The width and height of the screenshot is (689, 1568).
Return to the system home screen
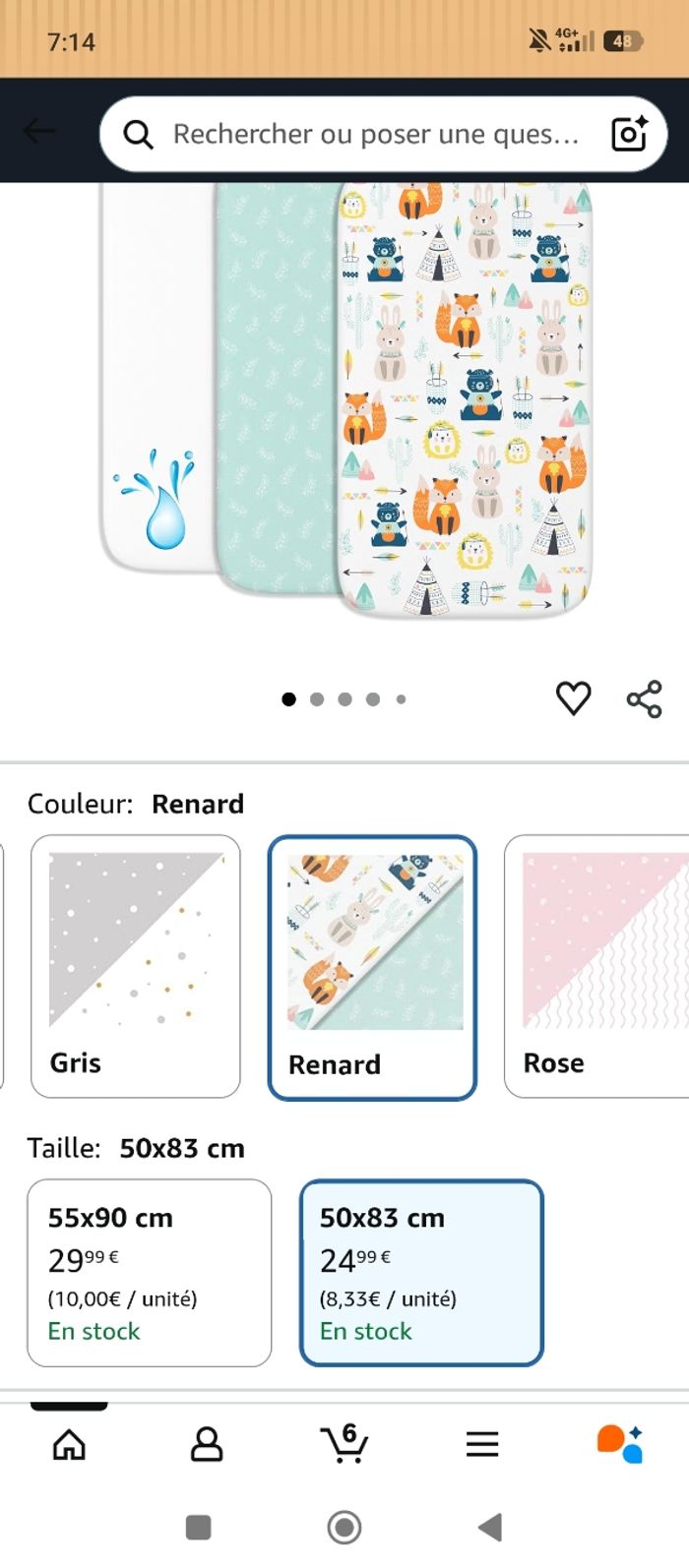[344, 1527]
